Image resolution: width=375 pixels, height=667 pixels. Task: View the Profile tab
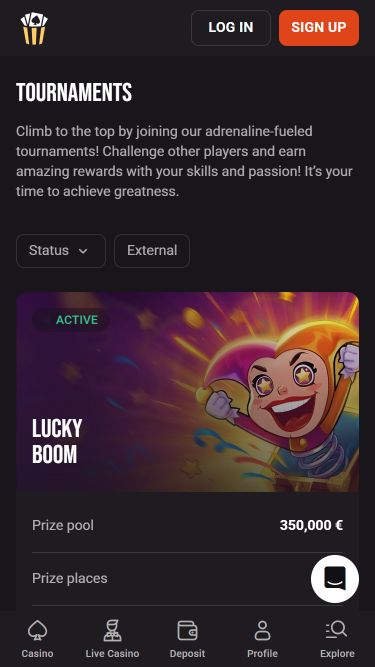[x=262, y=639]
